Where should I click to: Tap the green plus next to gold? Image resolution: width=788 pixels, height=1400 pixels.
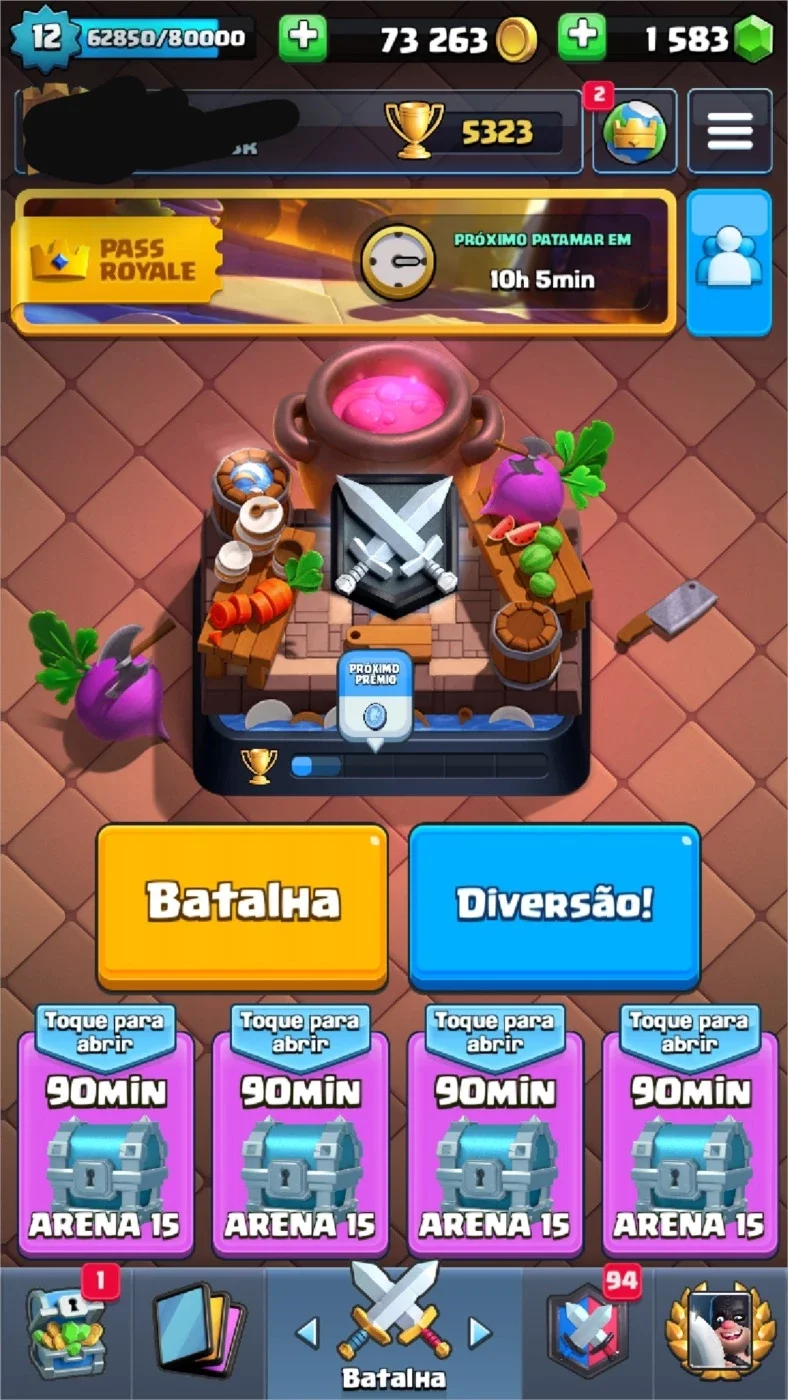303,38
